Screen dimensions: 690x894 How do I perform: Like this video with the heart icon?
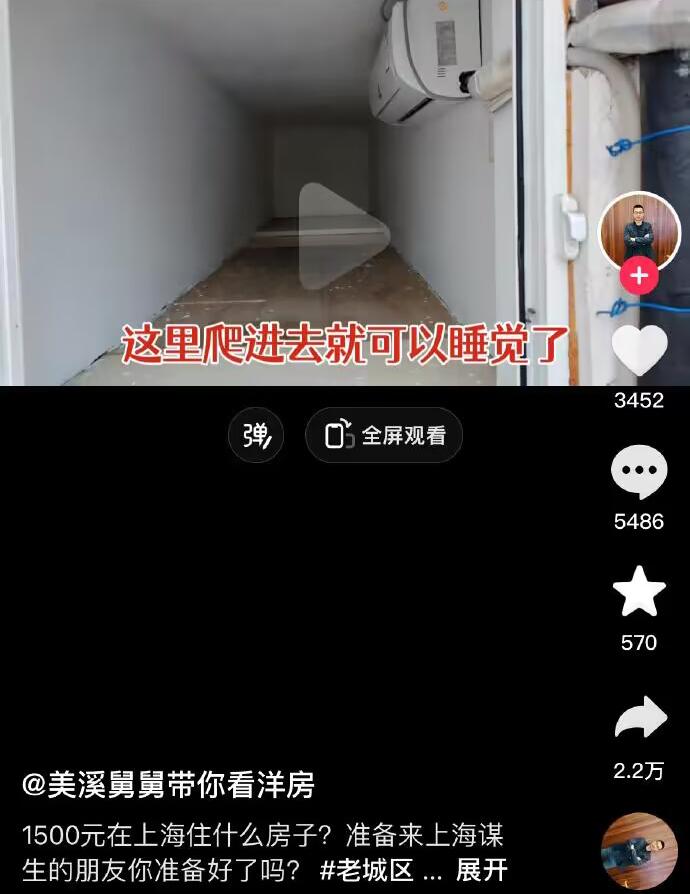click(x=639, y=350)
